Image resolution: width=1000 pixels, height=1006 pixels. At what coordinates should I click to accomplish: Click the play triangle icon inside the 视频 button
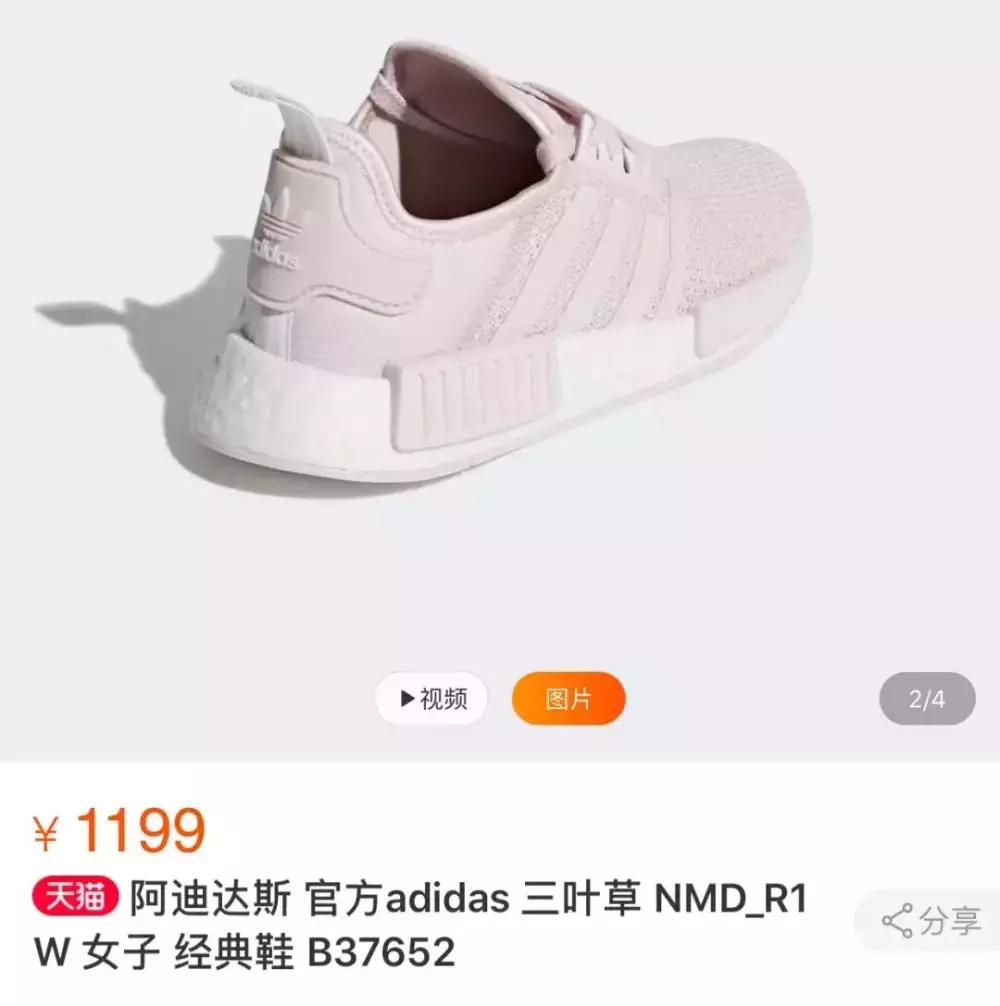(x=404, y=700)
